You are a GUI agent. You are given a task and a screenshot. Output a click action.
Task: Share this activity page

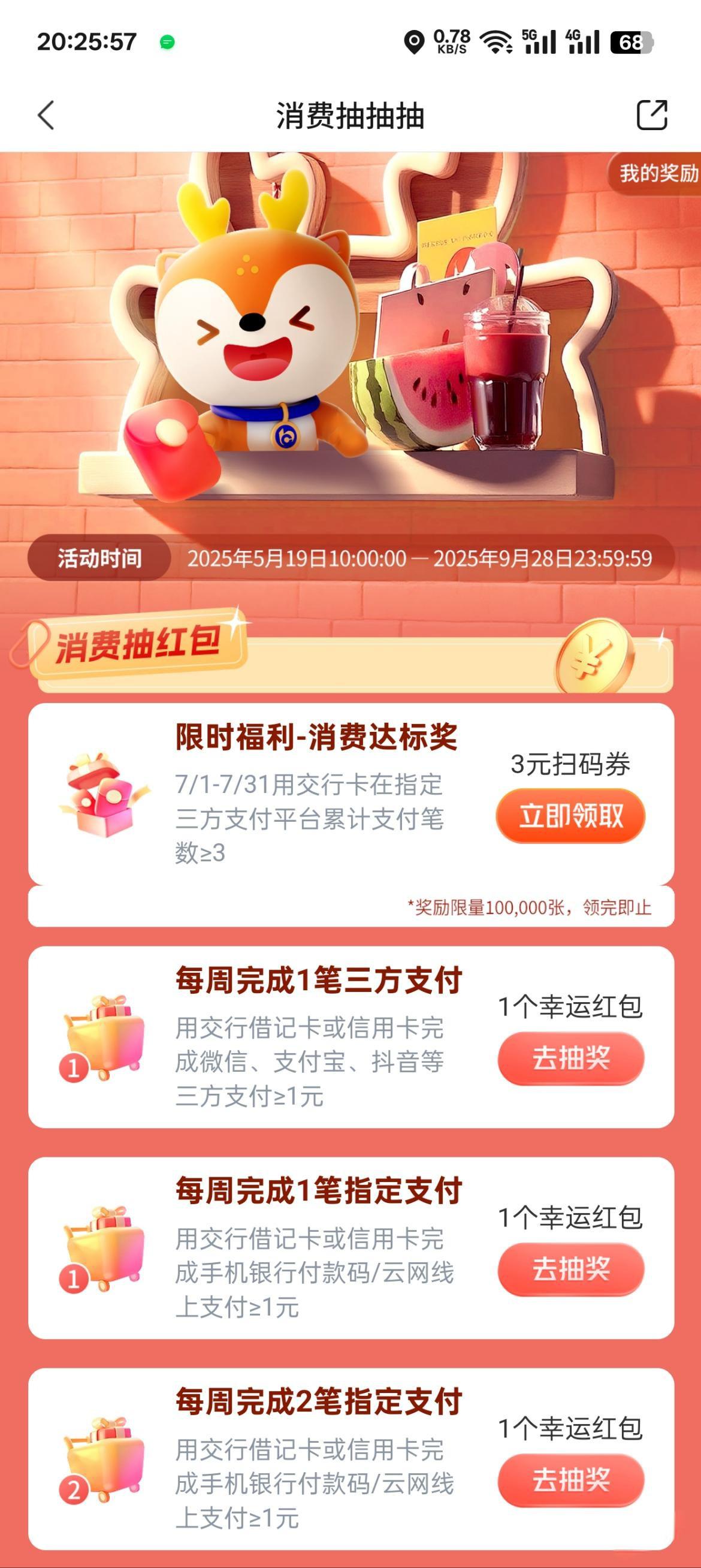652,115
